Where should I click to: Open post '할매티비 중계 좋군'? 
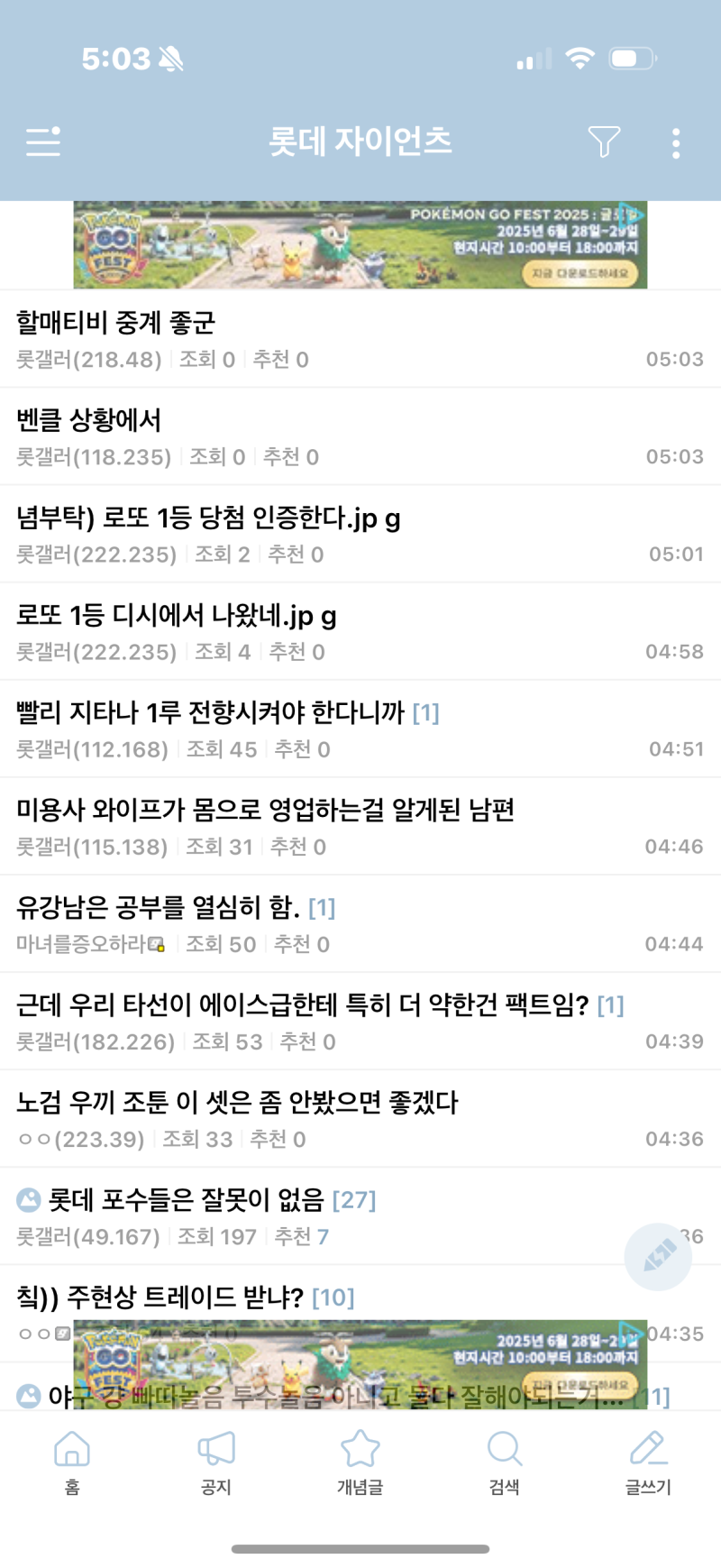coord(115,323)
